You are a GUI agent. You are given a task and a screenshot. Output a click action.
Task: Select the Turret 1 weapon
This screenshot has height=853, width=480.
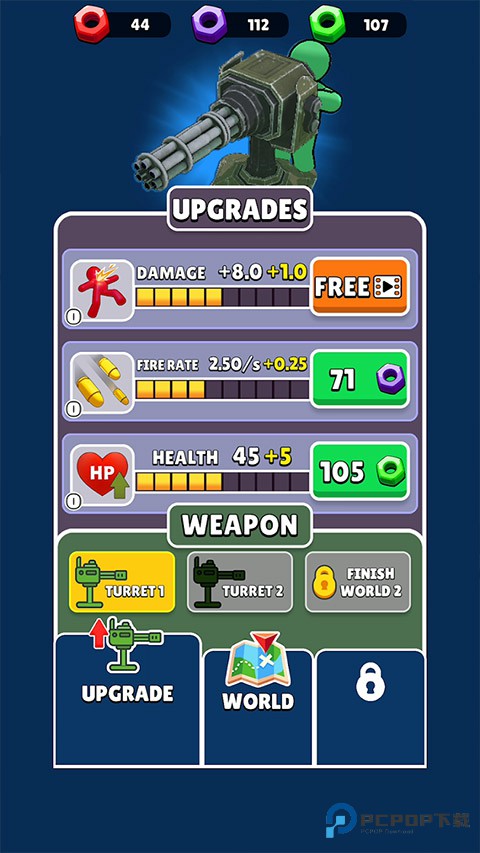[122, 582]
